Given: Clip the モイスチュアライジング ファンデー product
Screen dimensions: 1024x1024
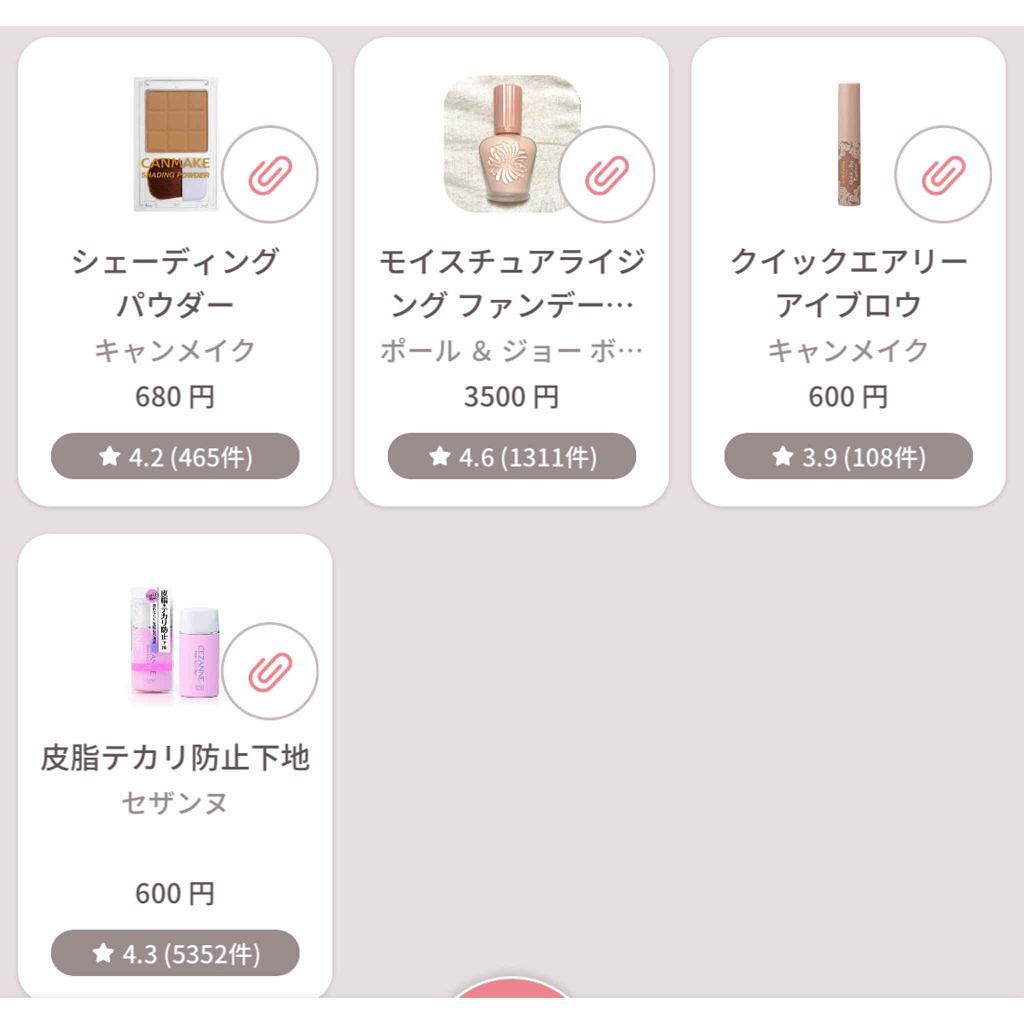Looking at the screenshot, I should 606,174.
